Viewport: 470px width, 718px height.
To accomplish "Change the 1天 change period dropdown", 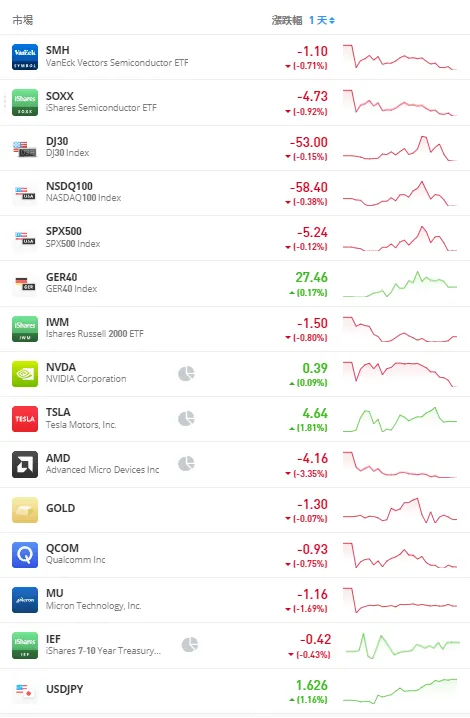I will (x=322, y=20).
